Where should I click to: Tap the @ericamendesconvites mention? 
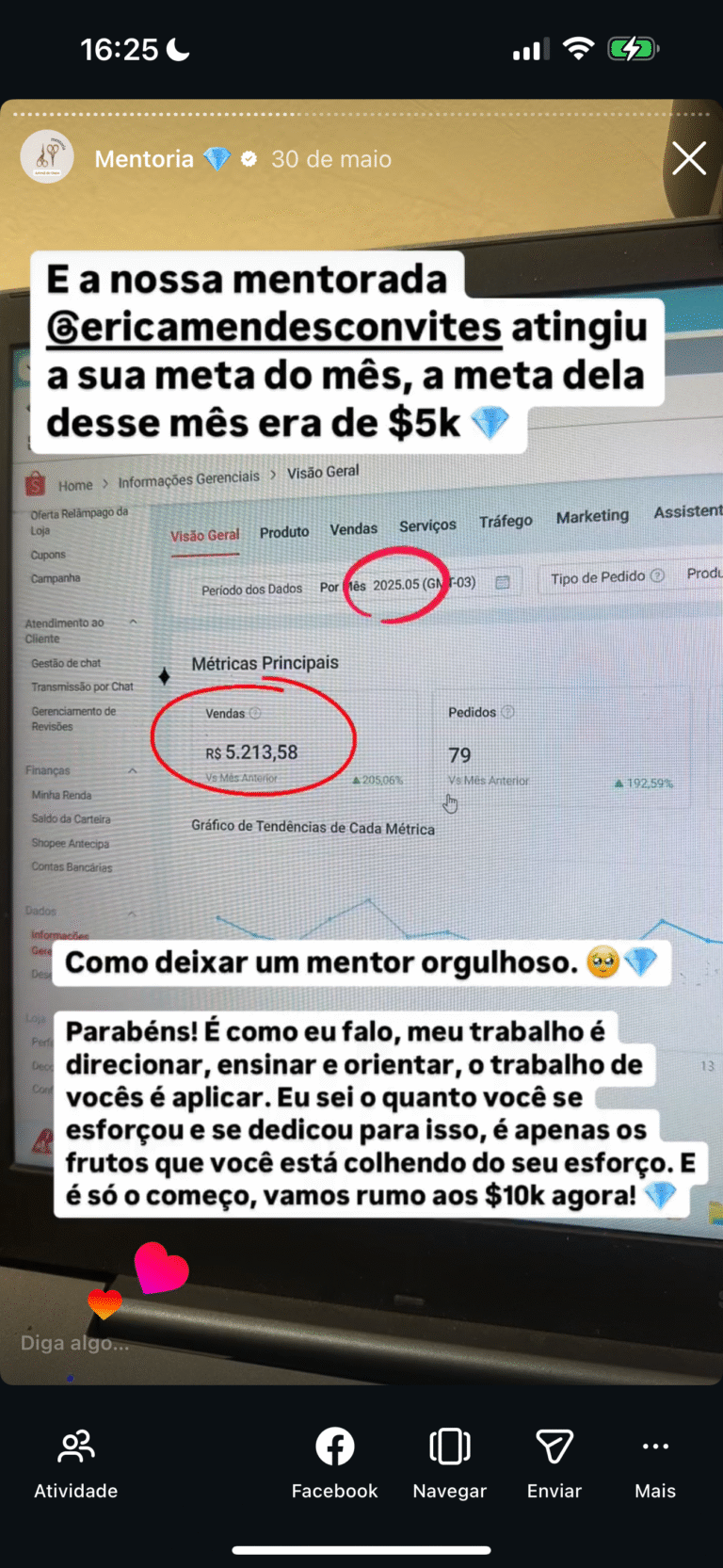(x=274, y=328)
